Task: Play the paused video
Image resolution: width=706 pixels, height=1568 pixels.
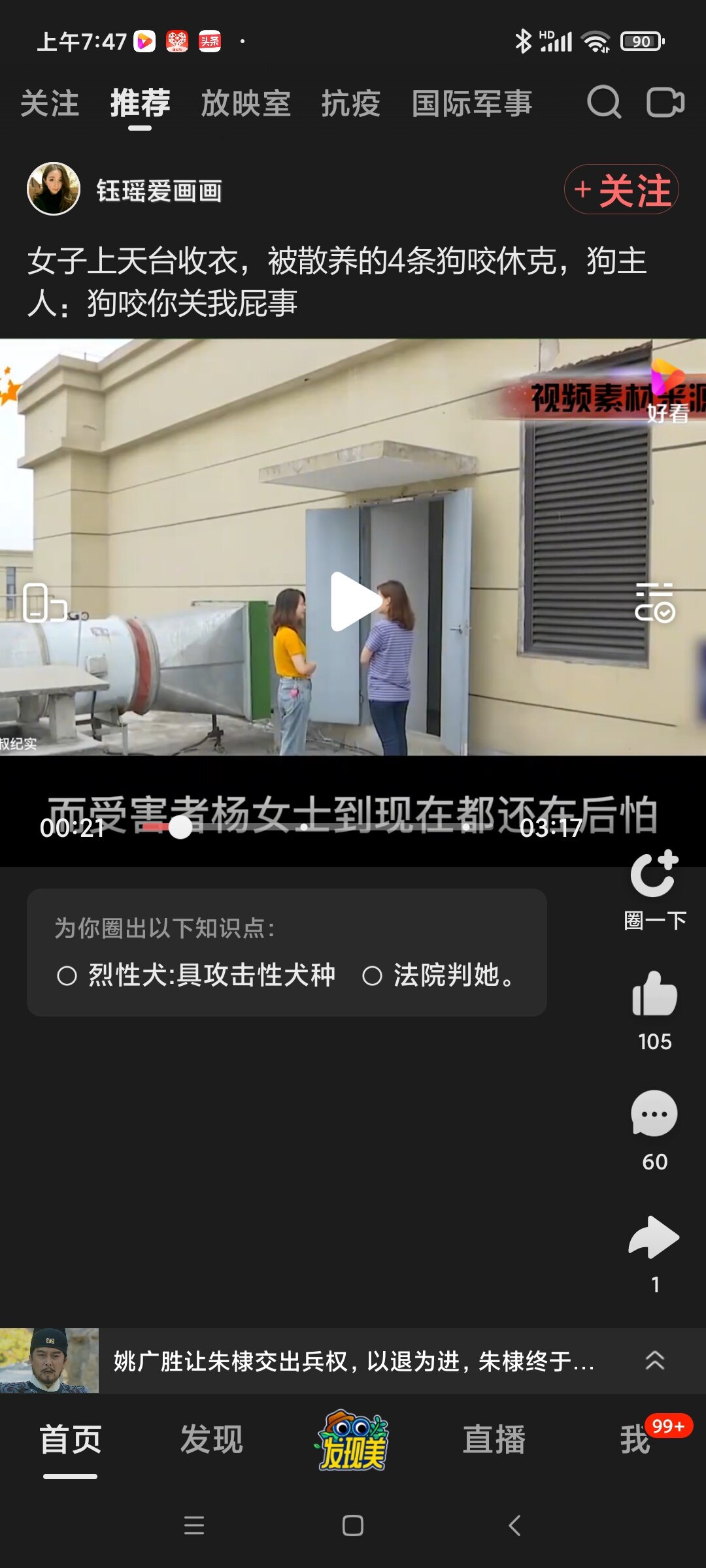Action: [354, 602]
